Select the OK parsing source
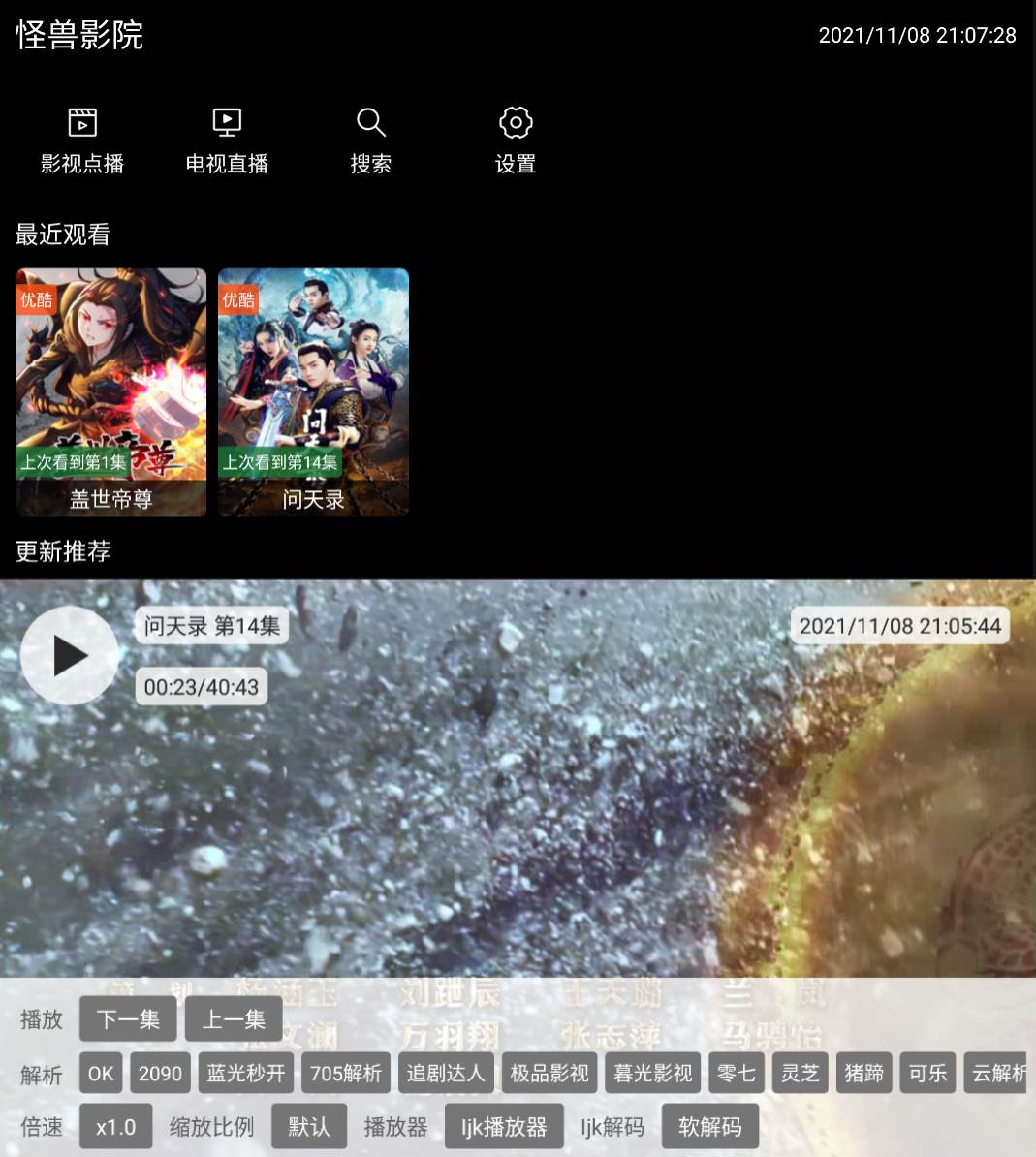Viewport: 1036px width, 1157px height. click(101, 1073)
